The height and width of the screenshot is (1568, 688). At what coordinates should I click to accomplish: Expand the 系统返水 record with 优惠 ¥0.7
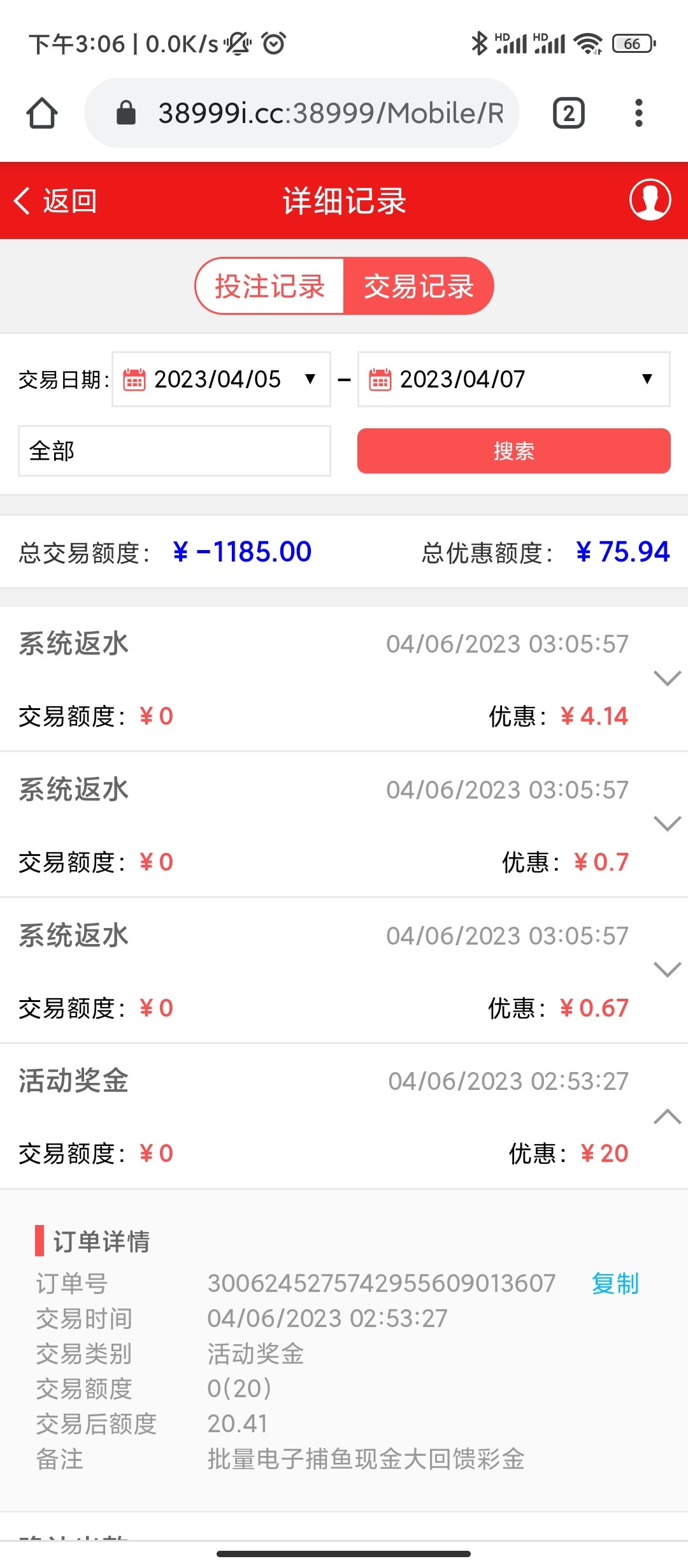[667, 824]
